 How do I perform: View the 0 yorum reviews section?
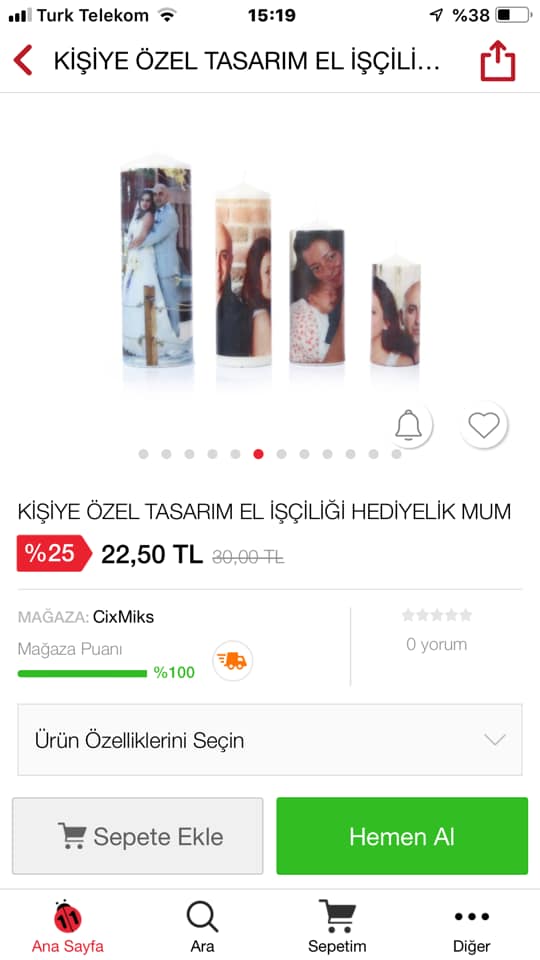(x=437, y=644)
